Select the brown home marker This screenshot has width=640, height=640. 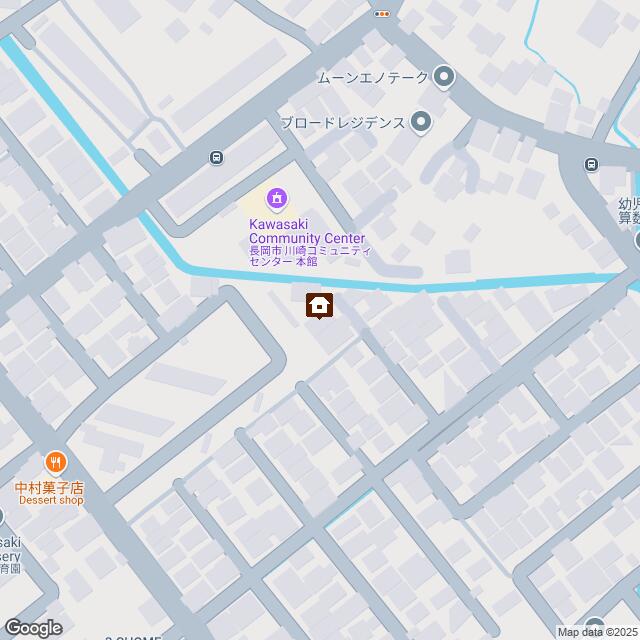(319, 305)
